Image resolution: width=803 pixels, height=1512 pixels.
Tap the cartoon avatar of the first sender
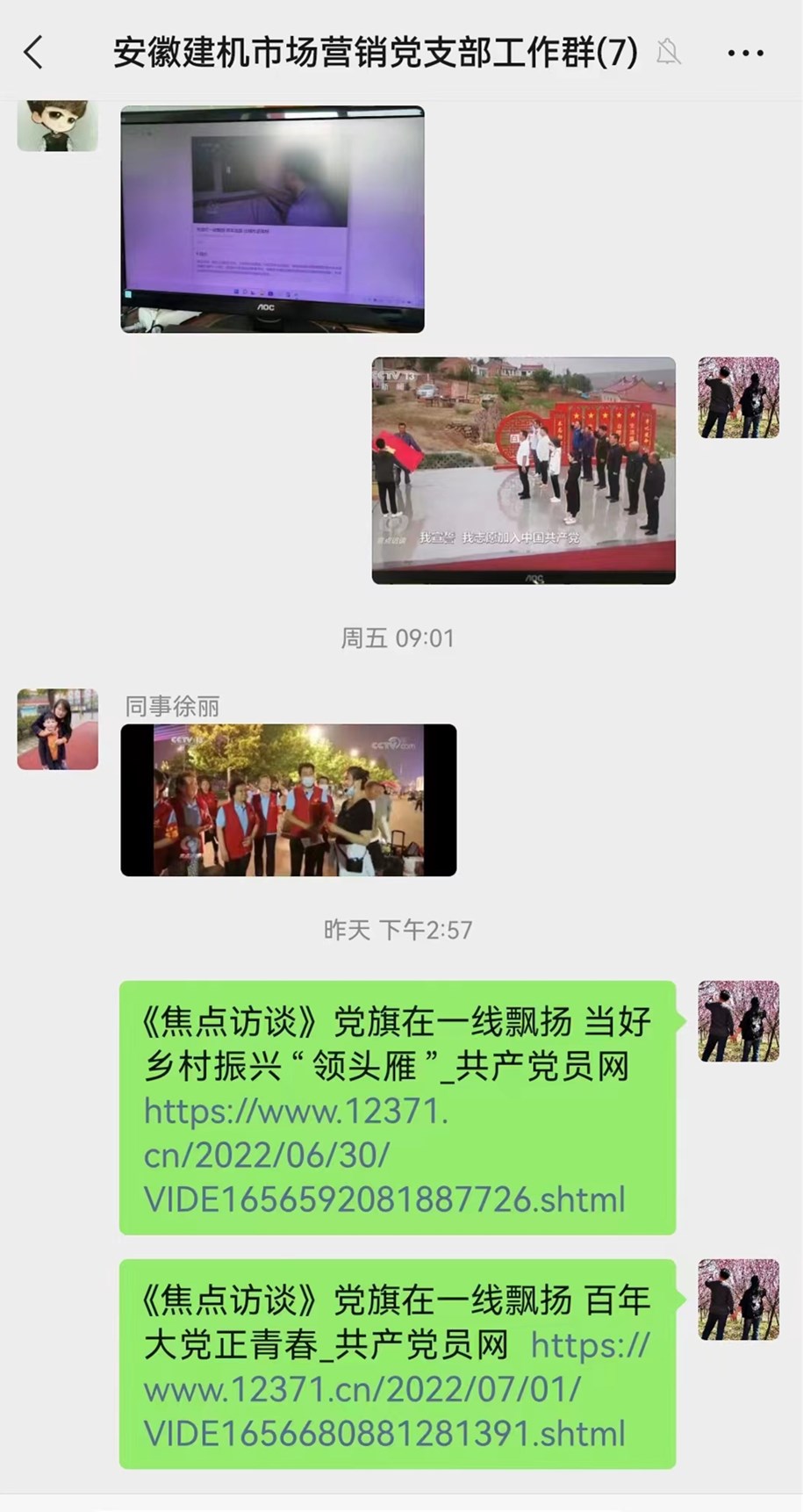58,126
